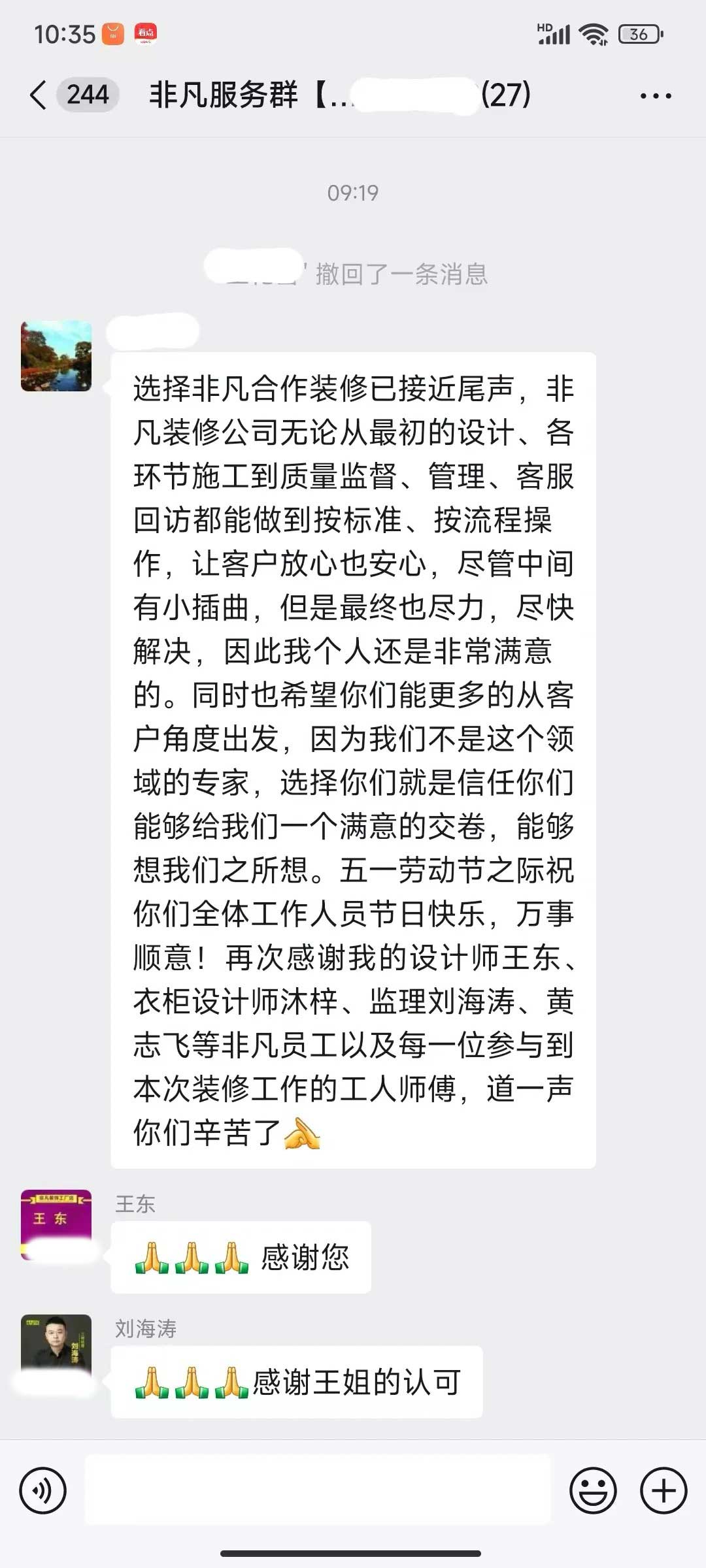
Task: View 刘海涛's profile avatar
Action: 56,1348
